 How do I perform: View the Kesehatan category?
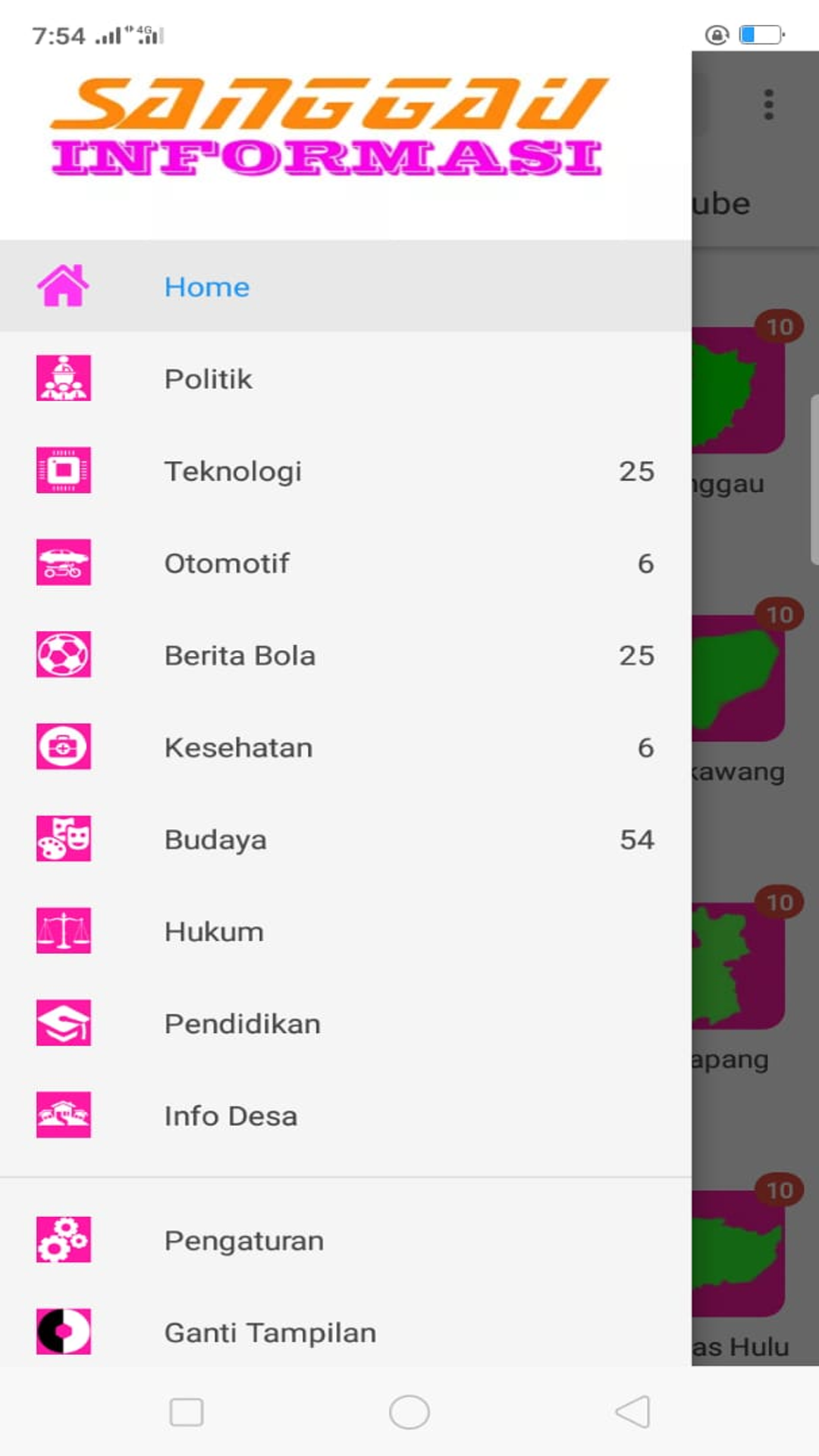[x=238, y=748]
